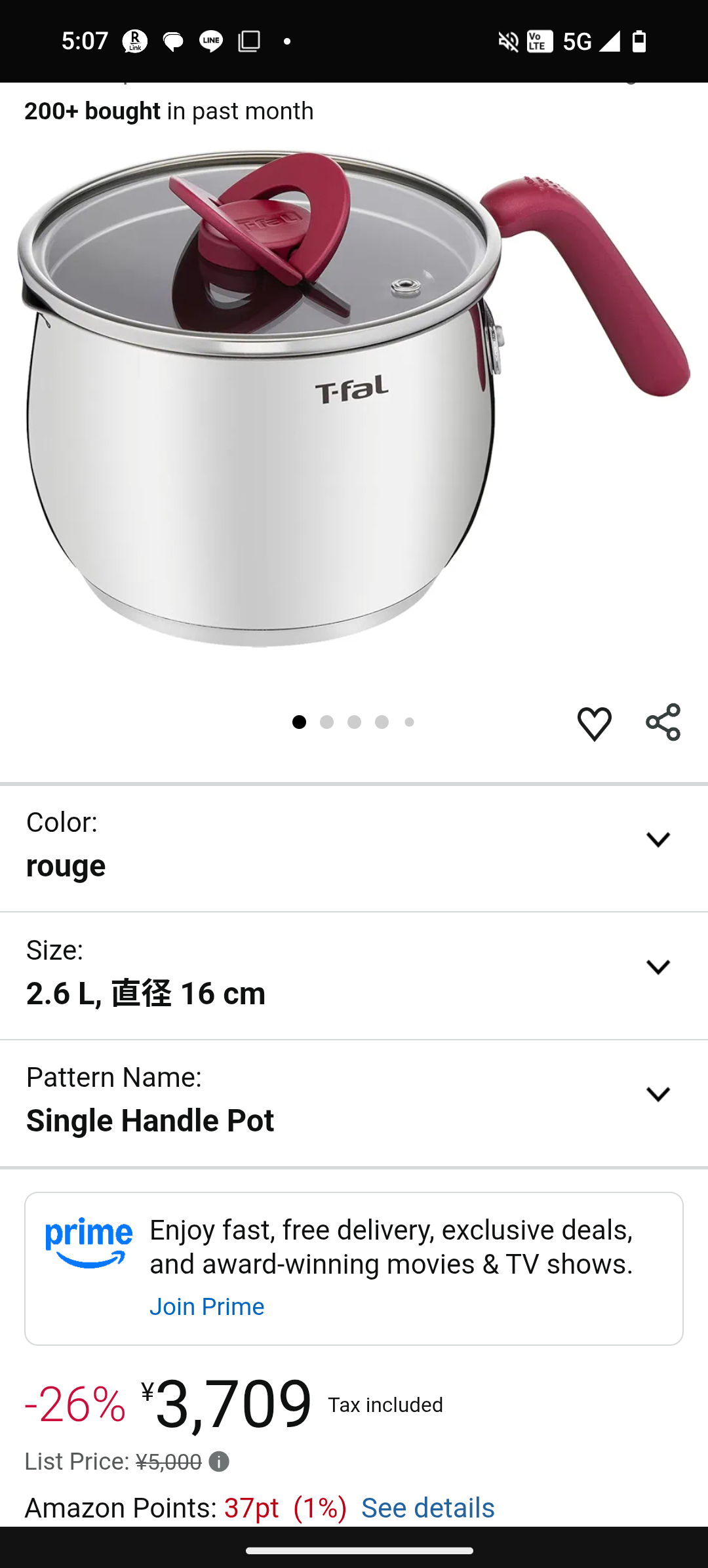
Task: View List Price info icon
Action: pyautogui.click(x=219, y=1462)
